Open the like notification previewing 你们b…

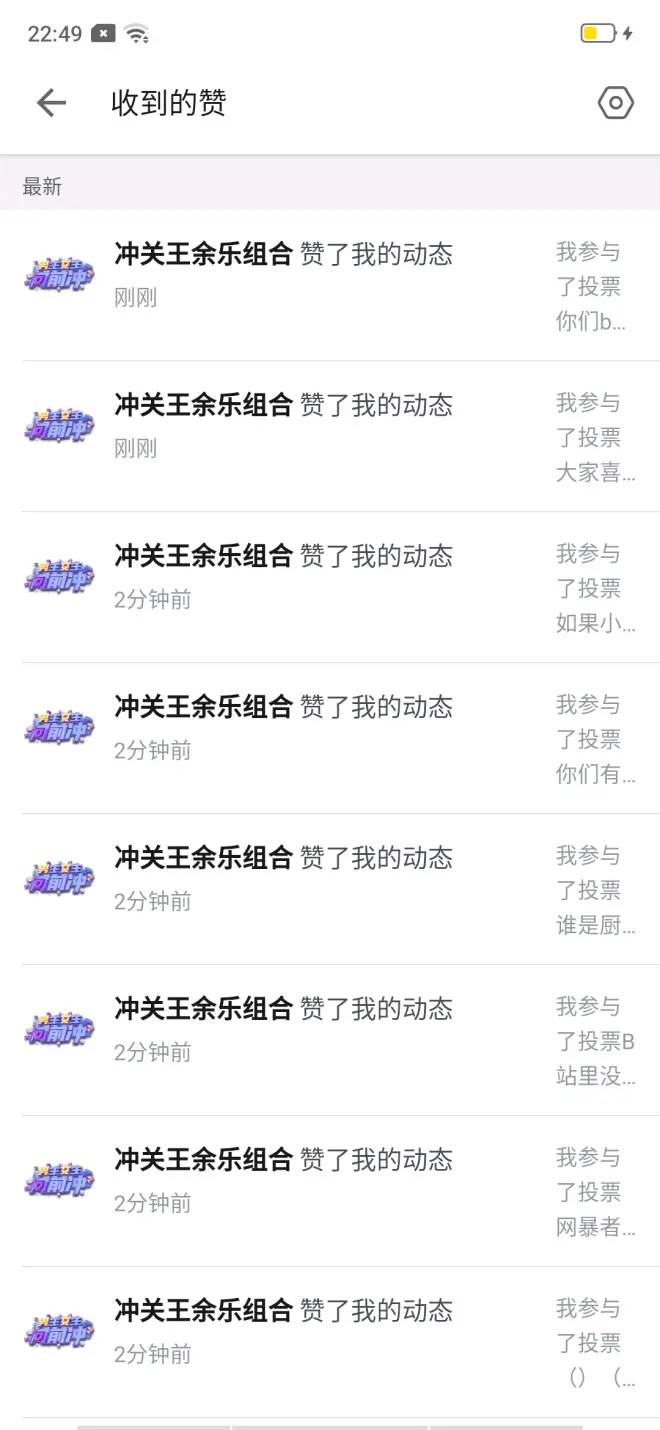330,286
